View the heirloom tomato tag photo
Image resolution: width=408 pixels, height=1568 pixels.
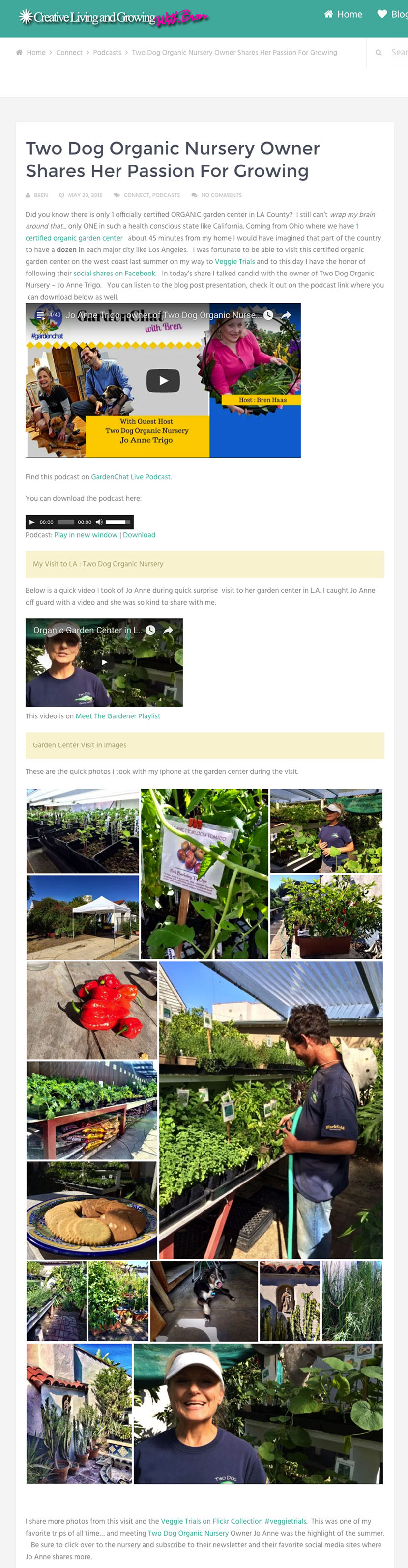click(x=204, y=874)
